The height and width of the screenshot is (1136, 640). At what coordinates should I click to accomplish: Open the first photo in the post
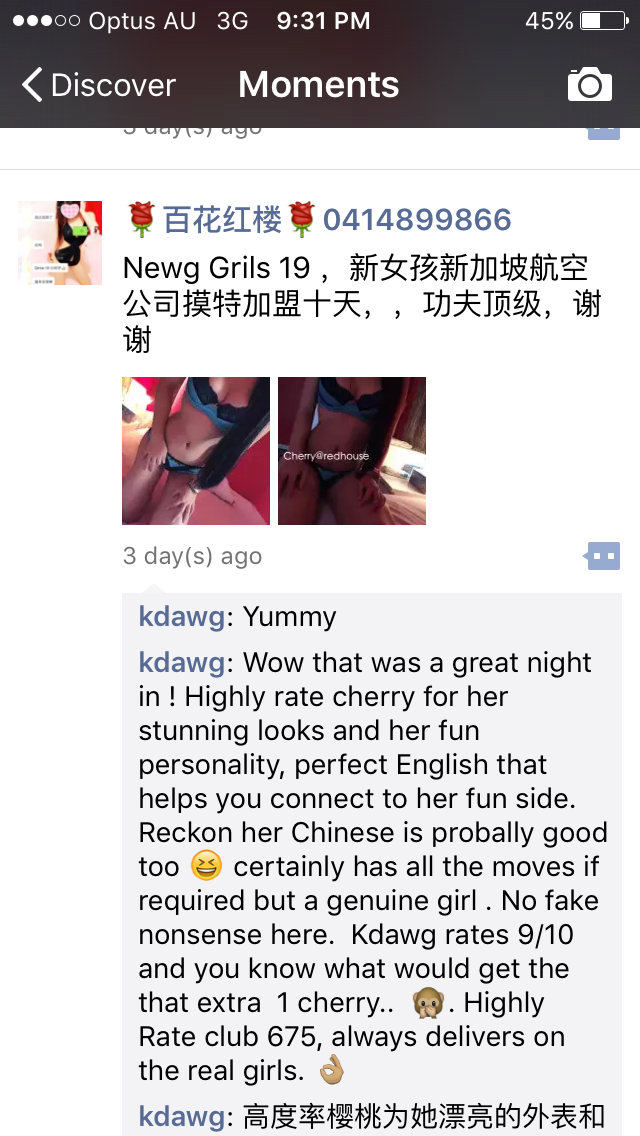point(196,451)
